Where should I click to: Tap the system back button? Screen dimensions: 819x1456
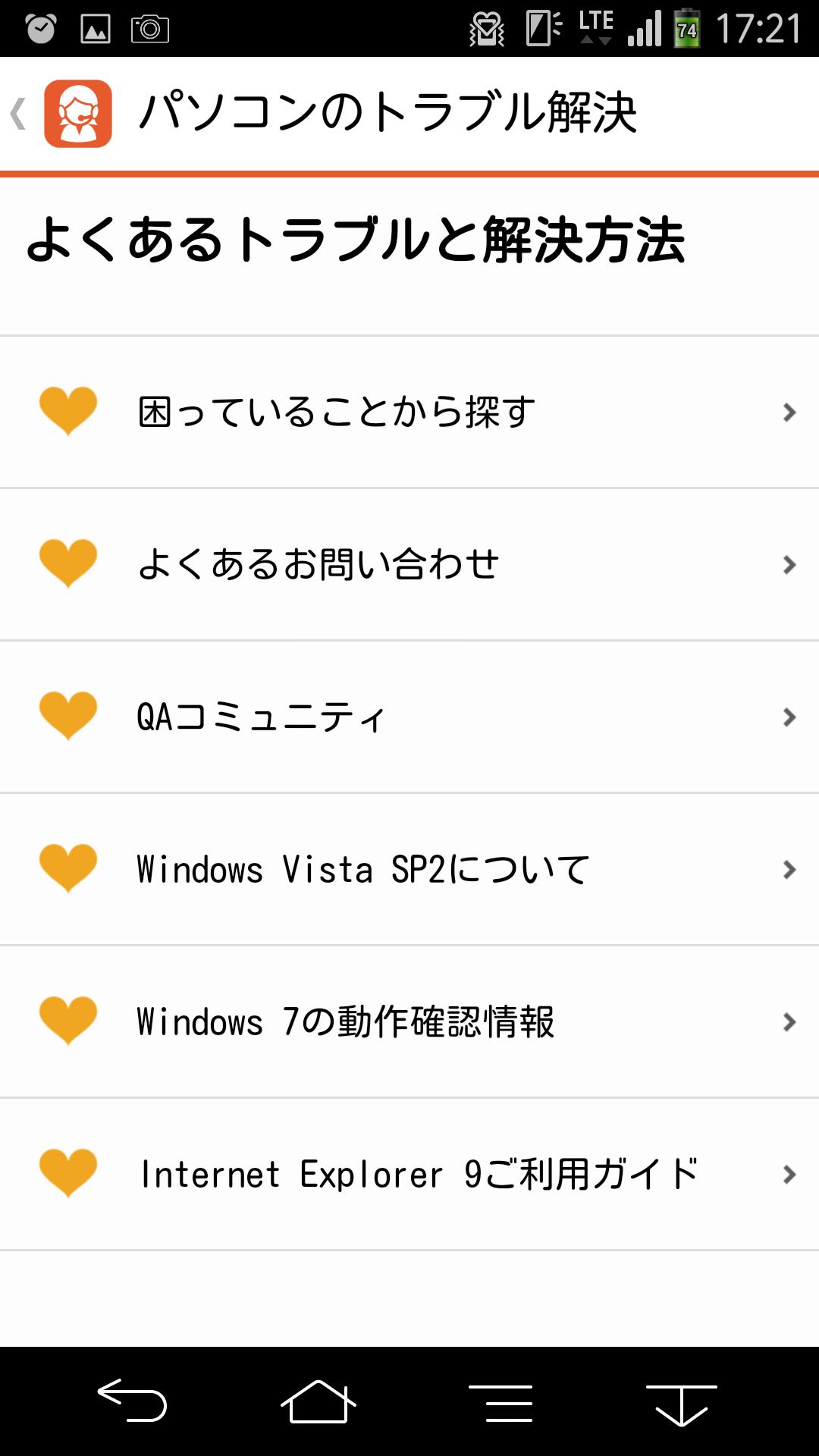point(132,1401)
